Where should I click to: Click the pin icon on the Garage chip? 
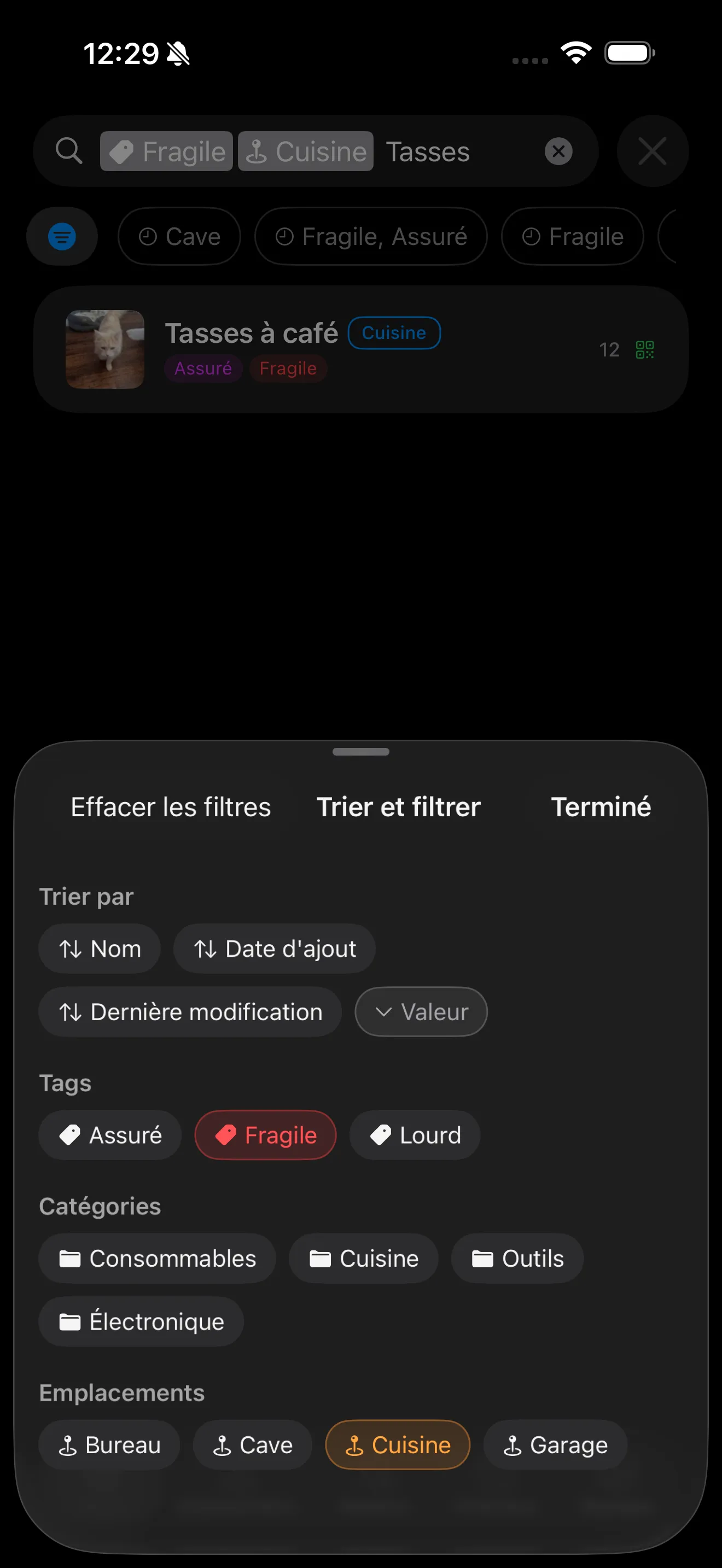[513, 1444]
